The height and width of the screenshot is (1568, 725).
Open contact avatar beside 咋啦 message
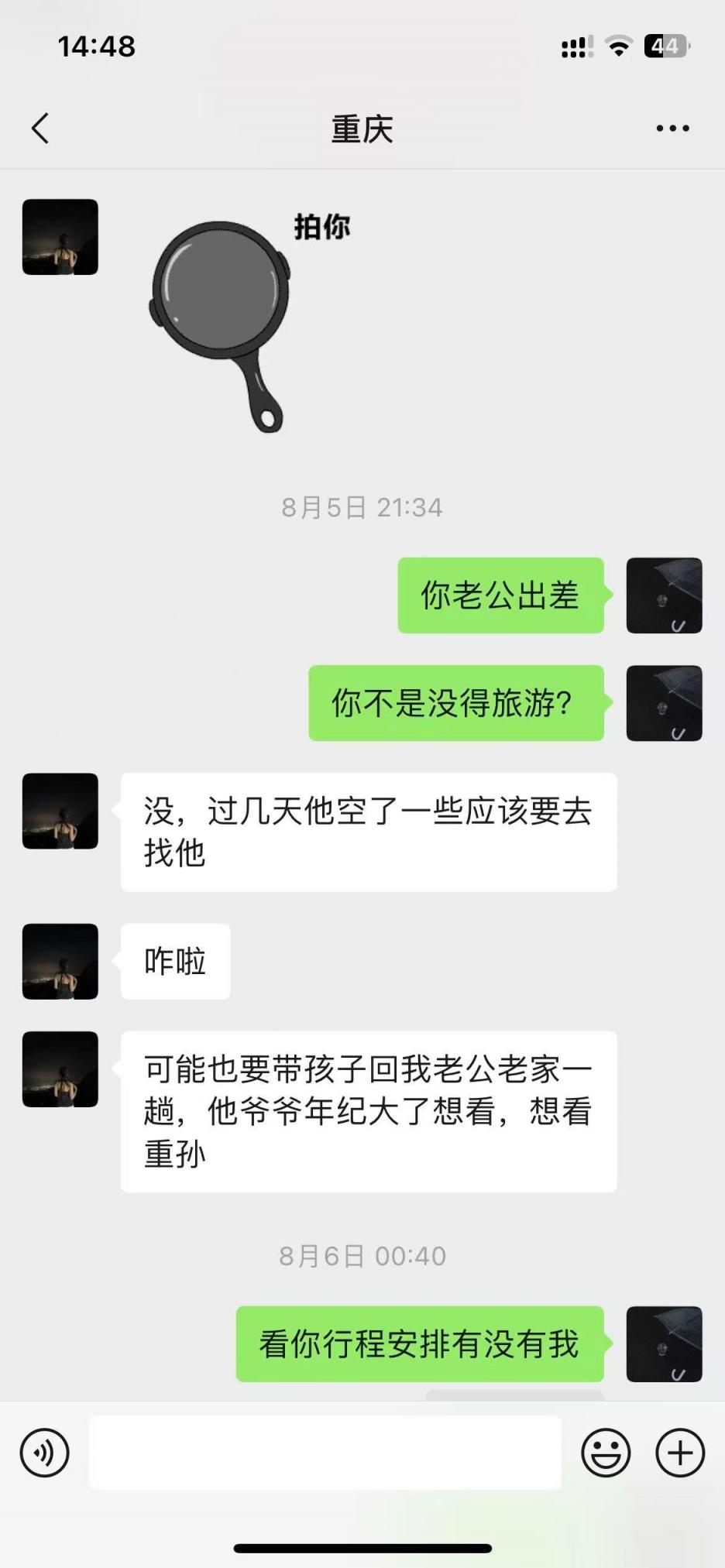[60, 962]
